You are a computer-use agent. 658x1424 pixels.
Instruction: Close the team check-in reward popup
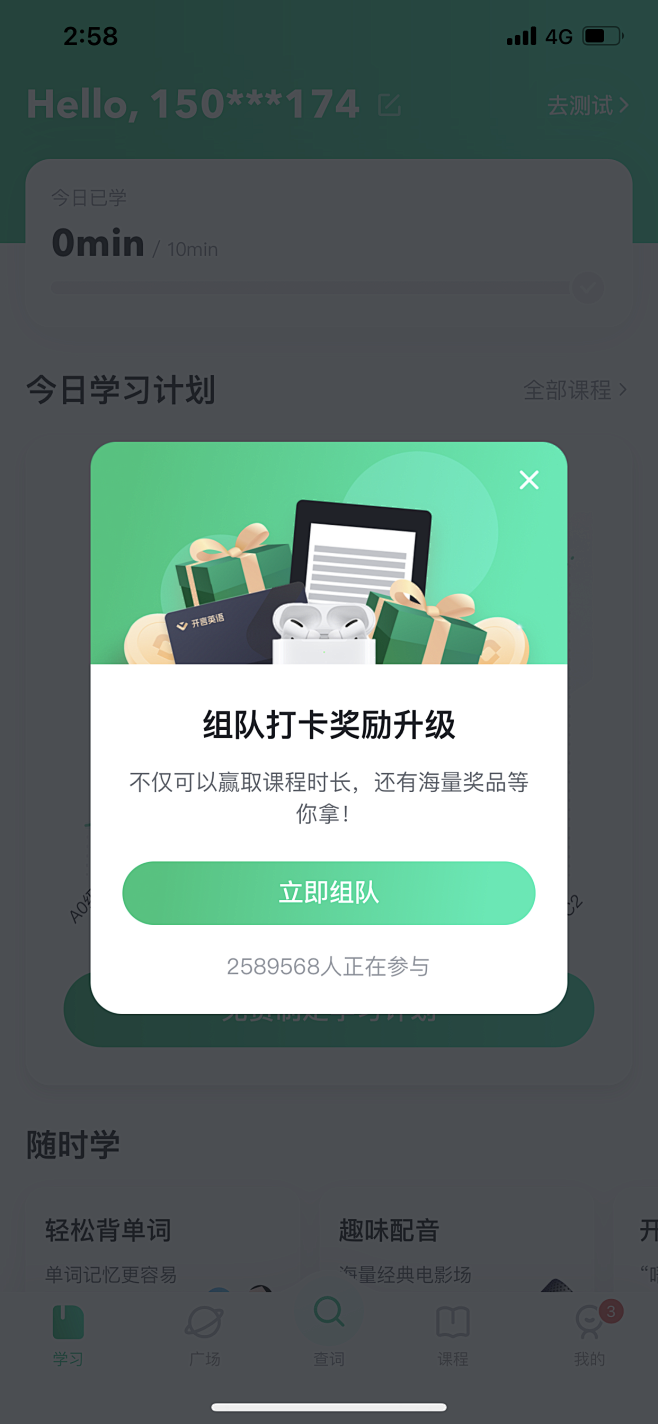click(x=529, y=480)
